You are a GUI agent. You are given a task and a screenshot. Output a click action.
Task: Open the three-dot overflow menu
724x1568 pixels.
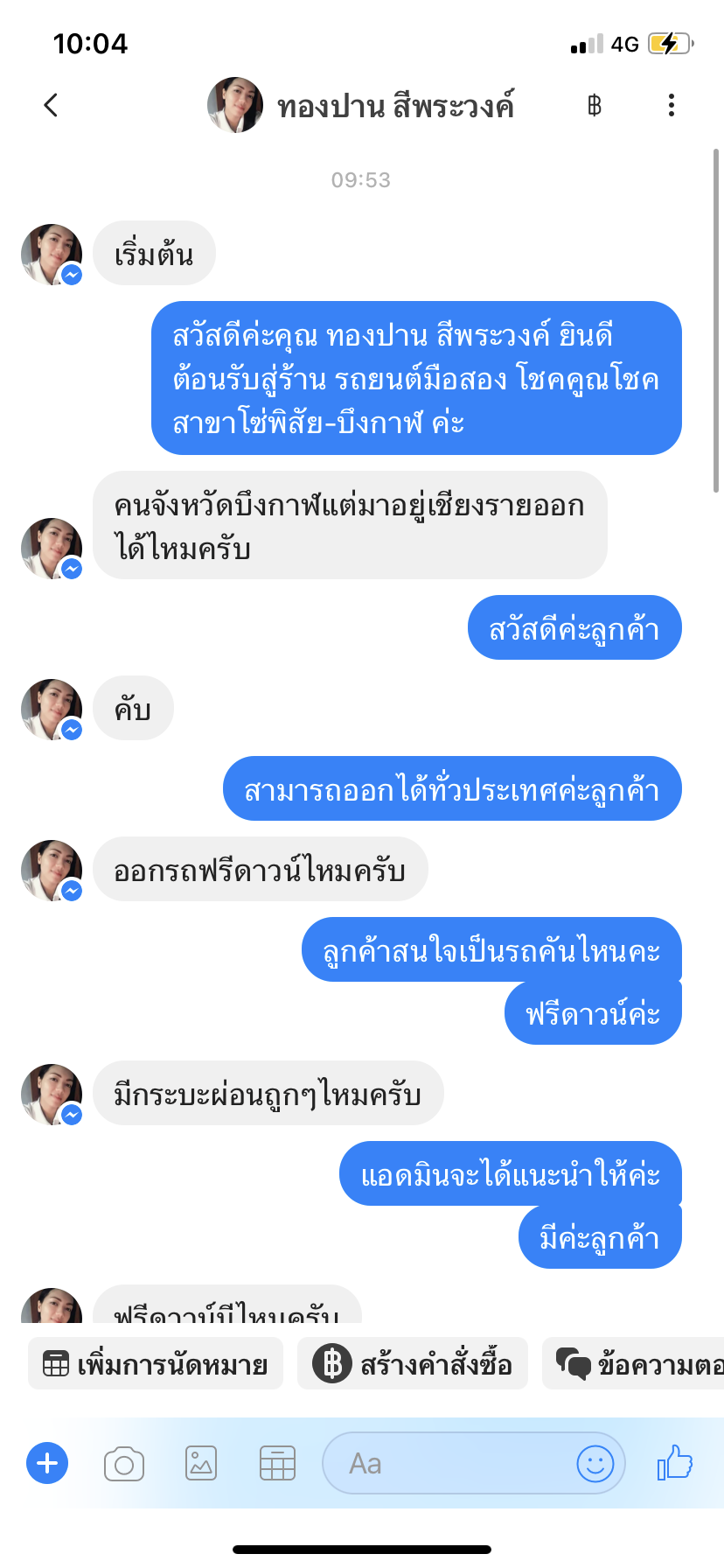pos(671,105)
